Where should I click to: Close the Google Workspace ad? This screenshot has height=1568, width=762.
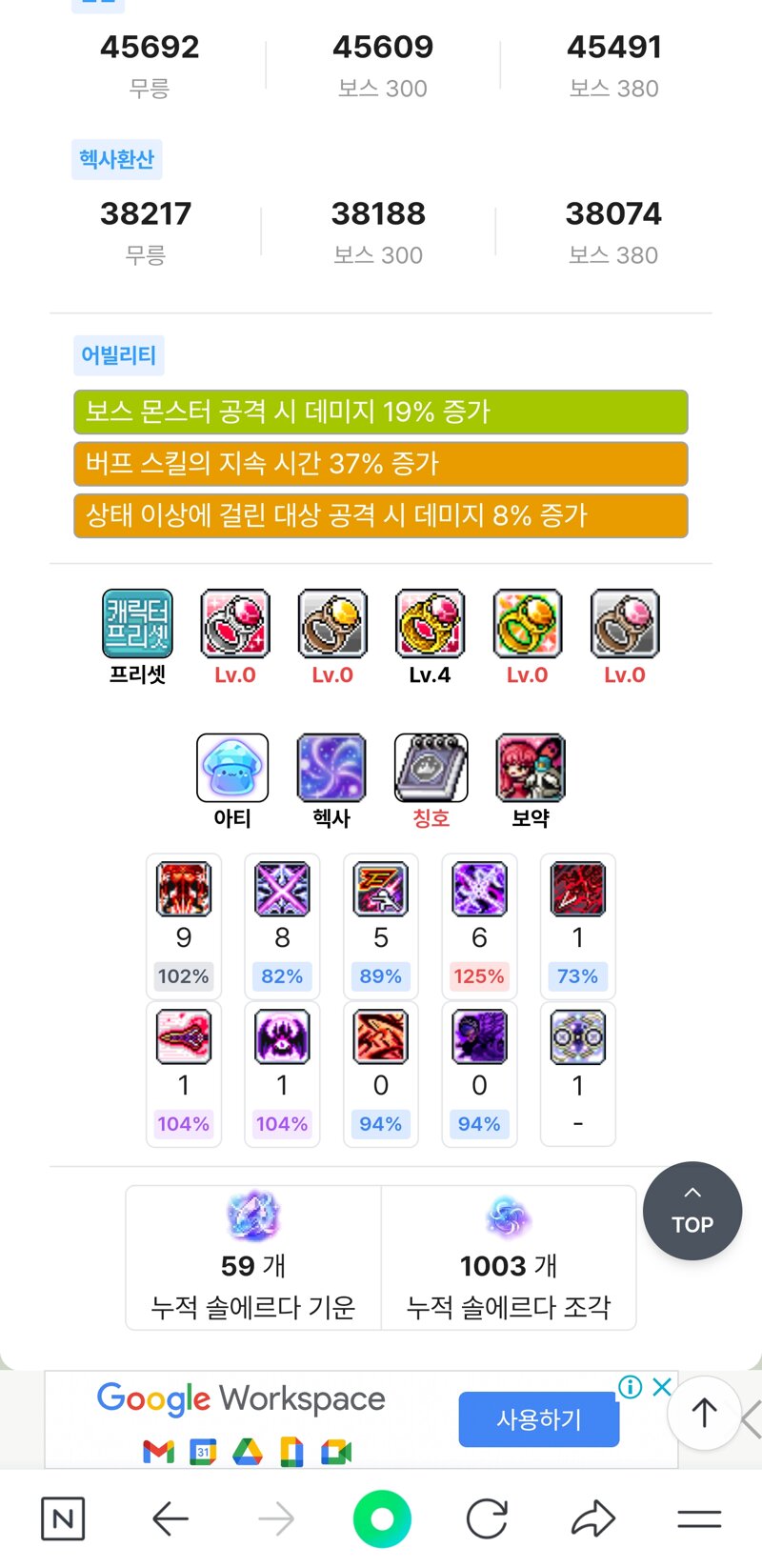662,1387
